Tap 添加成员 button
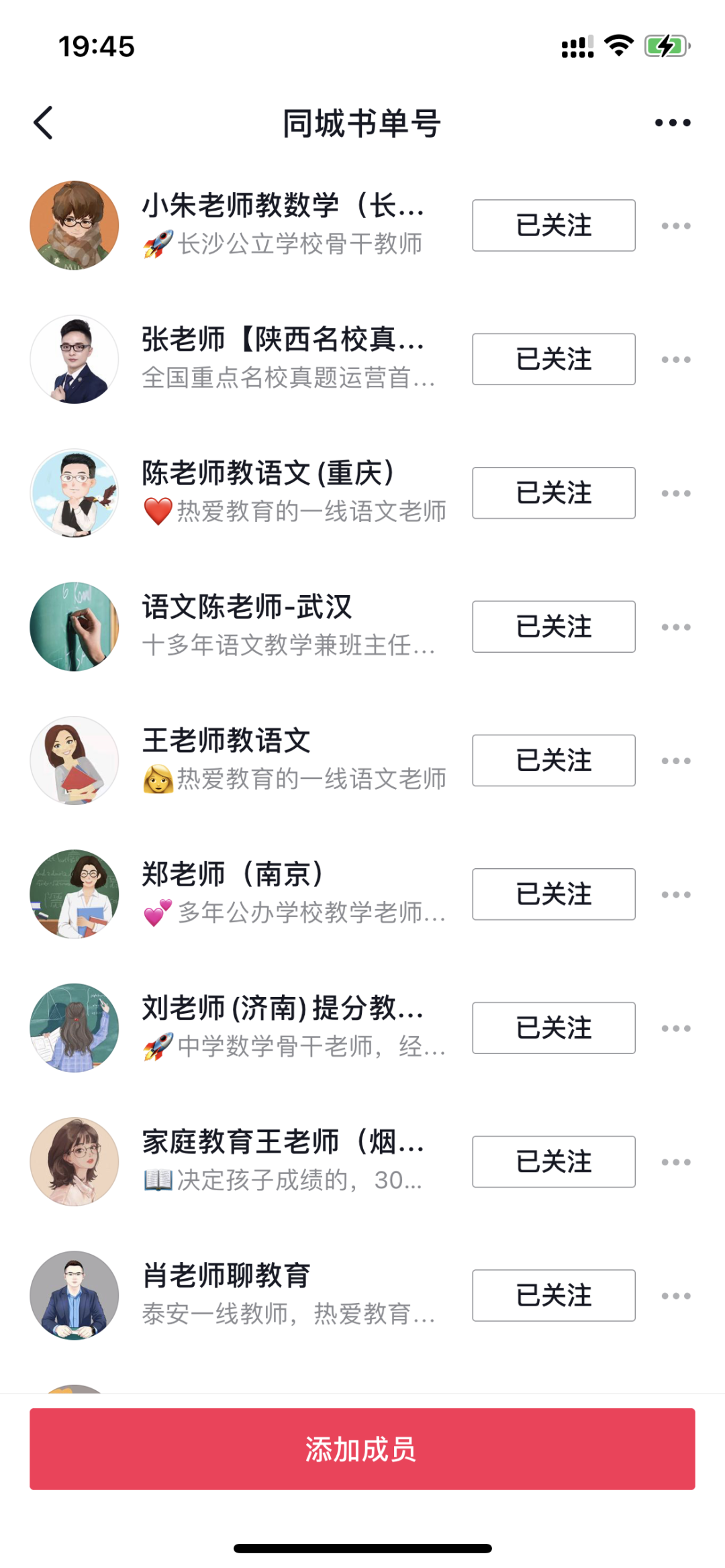Screen dimensions: 725x1568 [362, 1449]
